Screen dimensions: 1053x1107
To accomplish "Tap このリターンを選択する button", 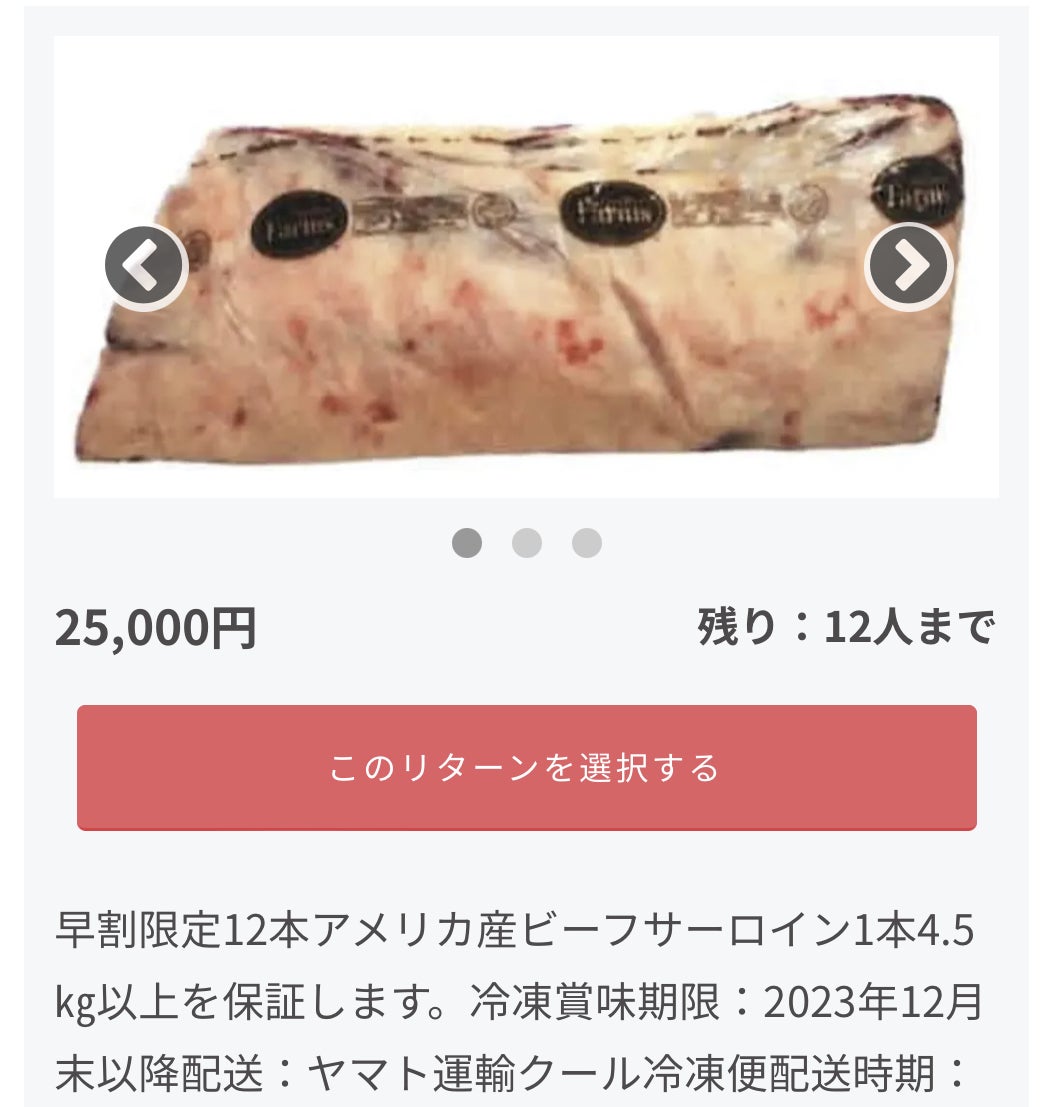I will (526, 767).
